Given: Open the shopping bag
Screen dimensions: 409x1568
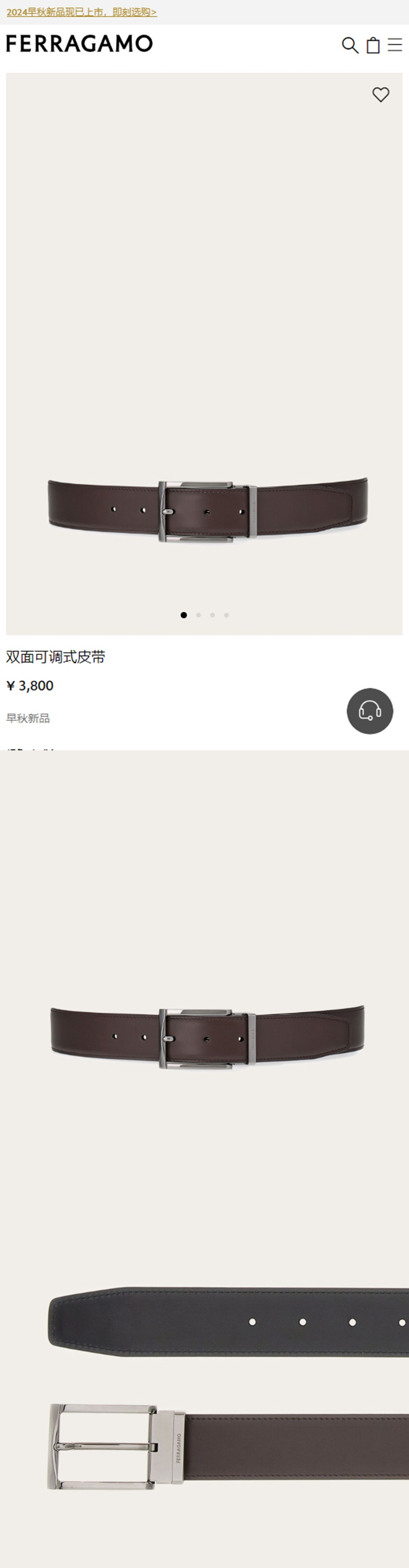Looking at the screenshot, I should point(373,45).
